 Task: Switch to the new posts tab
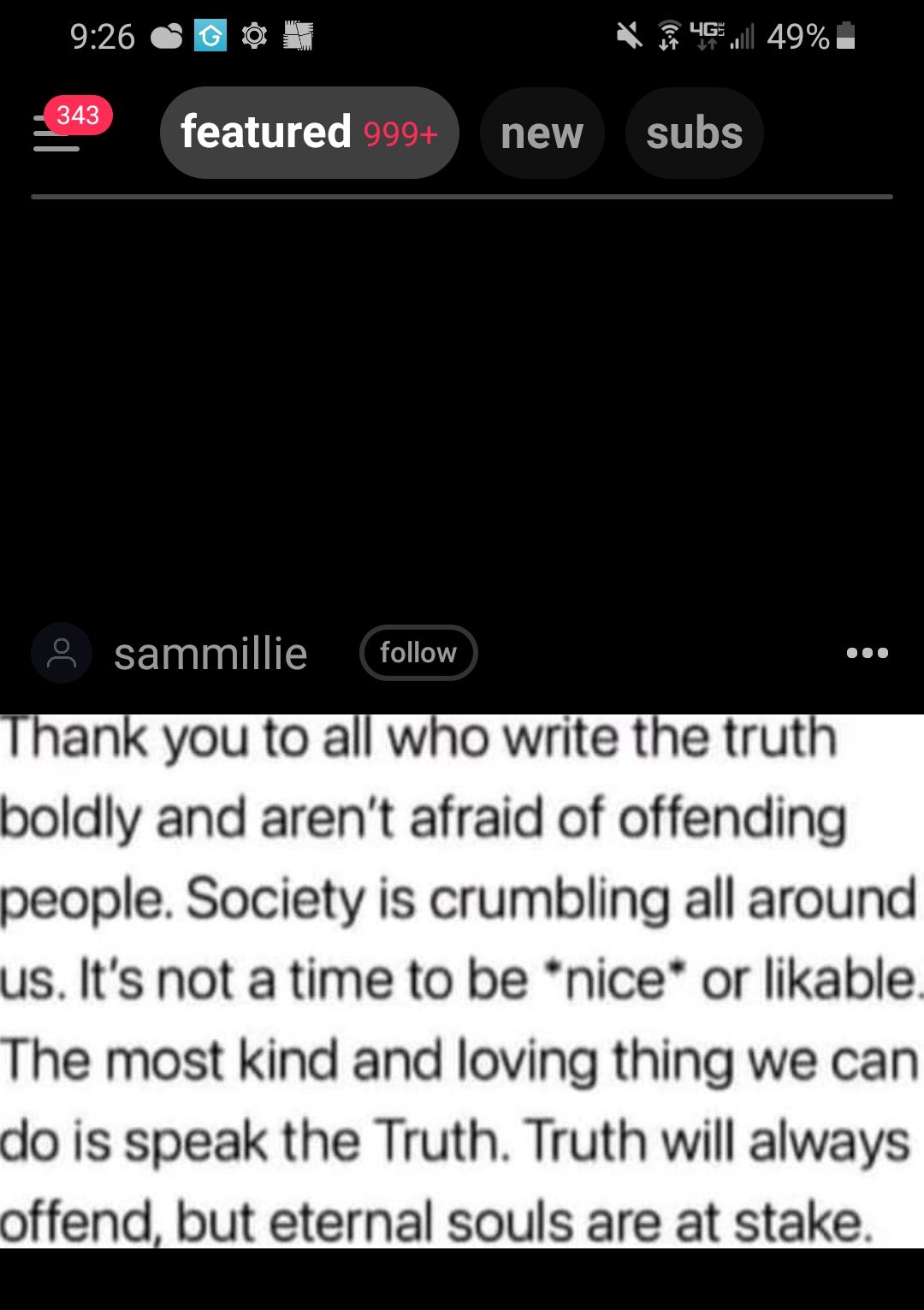[542, 133]
